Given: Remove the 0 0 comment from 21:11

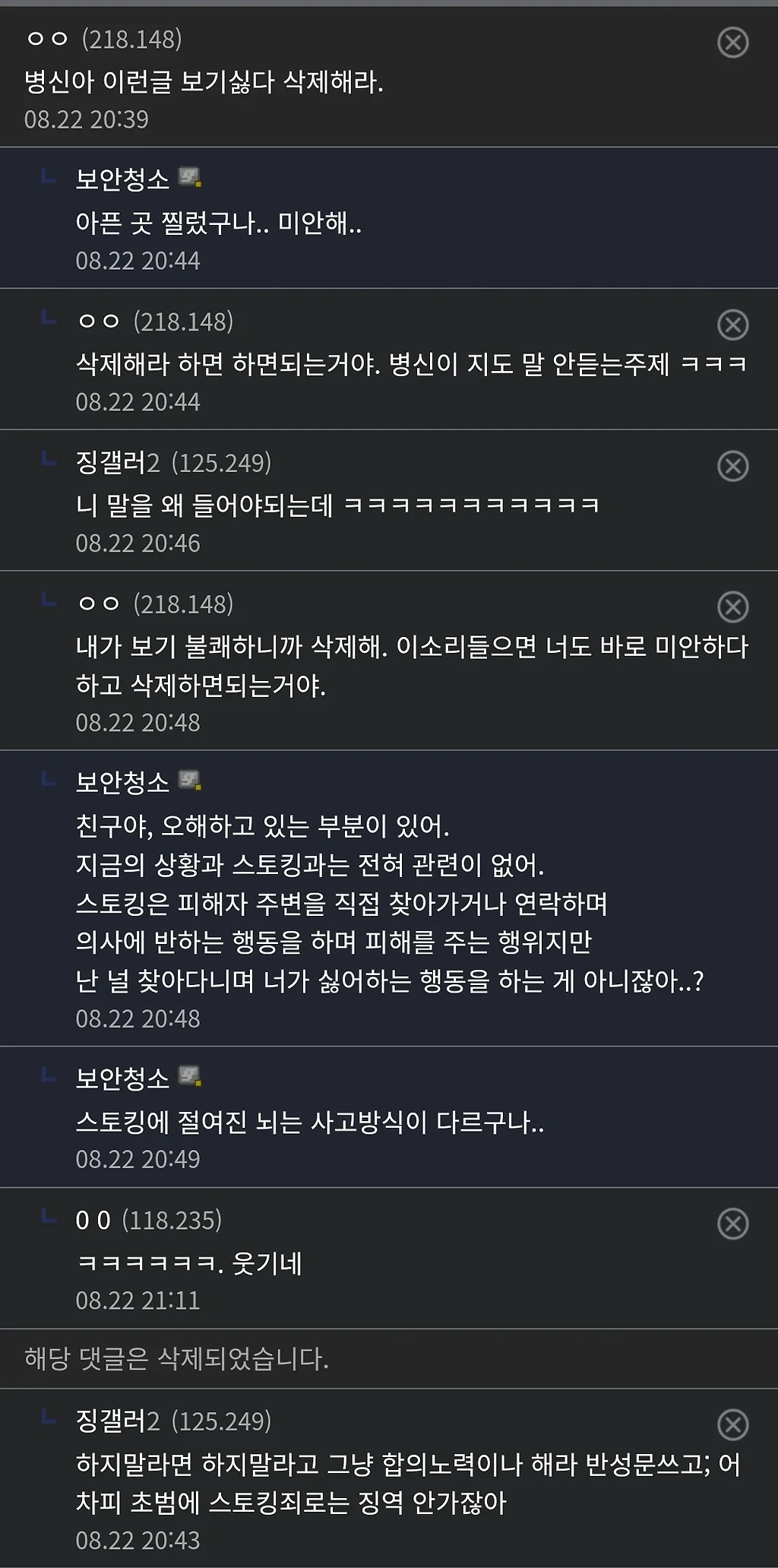Looking at the screenshot, I should pos(733,1224).
